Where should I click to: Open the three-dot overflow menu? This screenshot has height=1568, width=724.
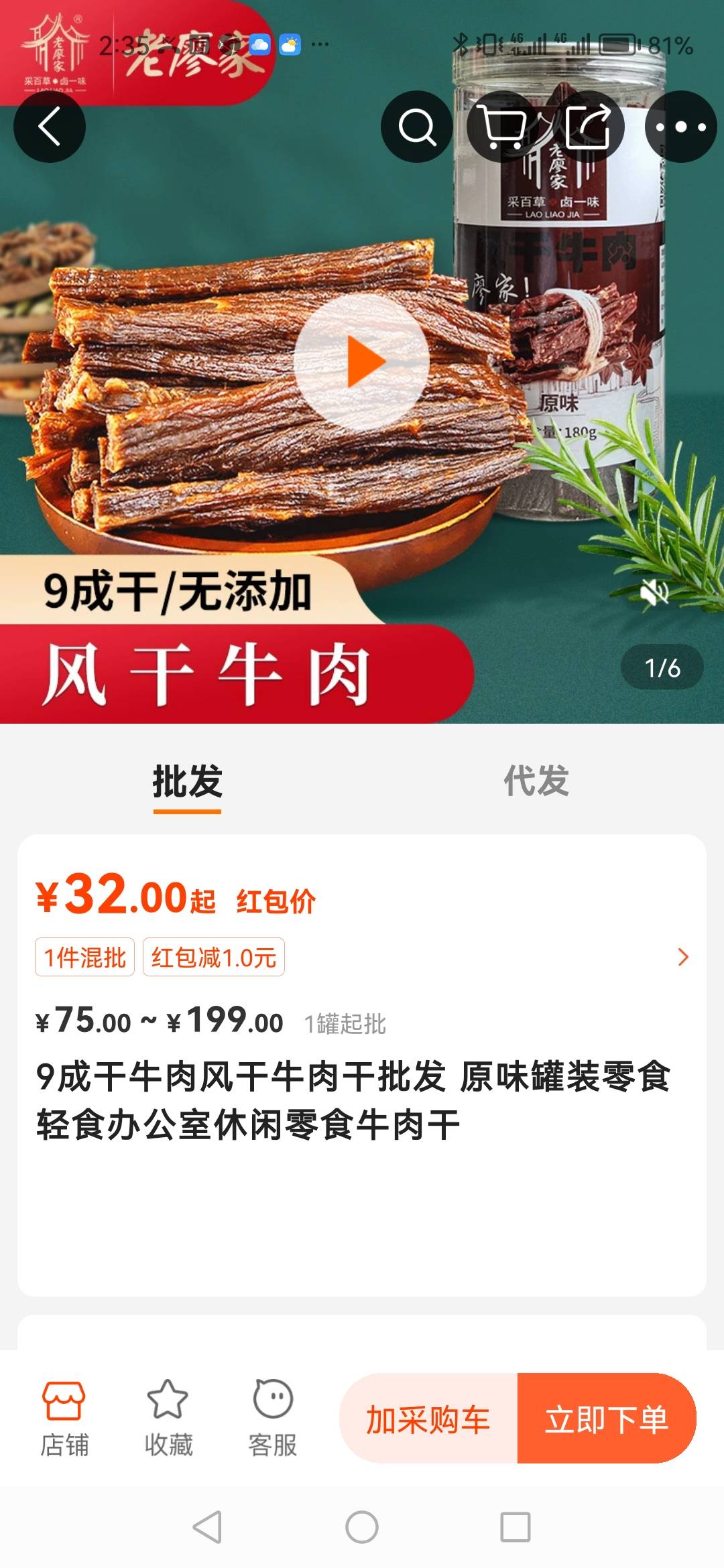680,127
